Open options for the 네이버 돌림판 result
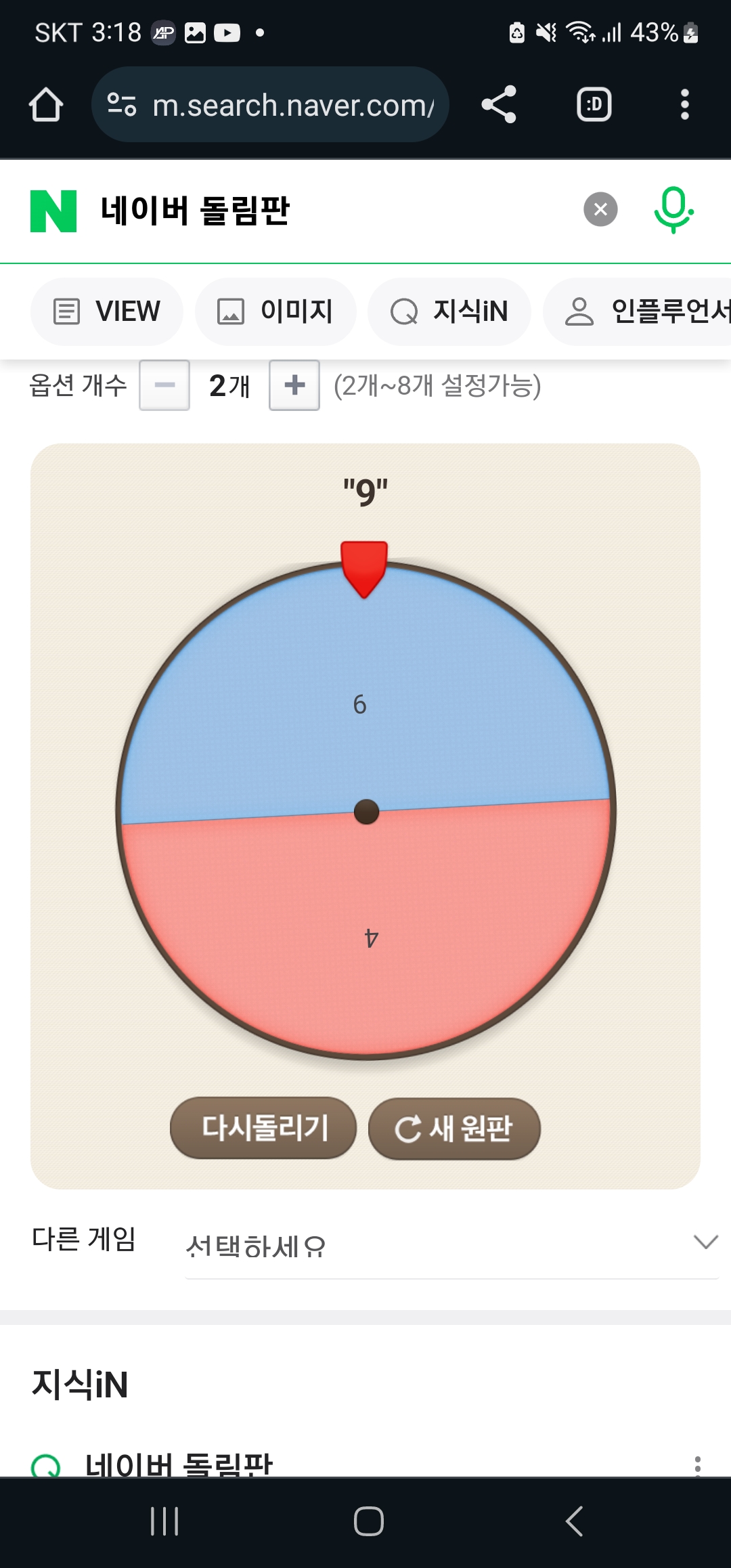Viewport: 731px width, 1568px height. click(x=697, y=1465)
